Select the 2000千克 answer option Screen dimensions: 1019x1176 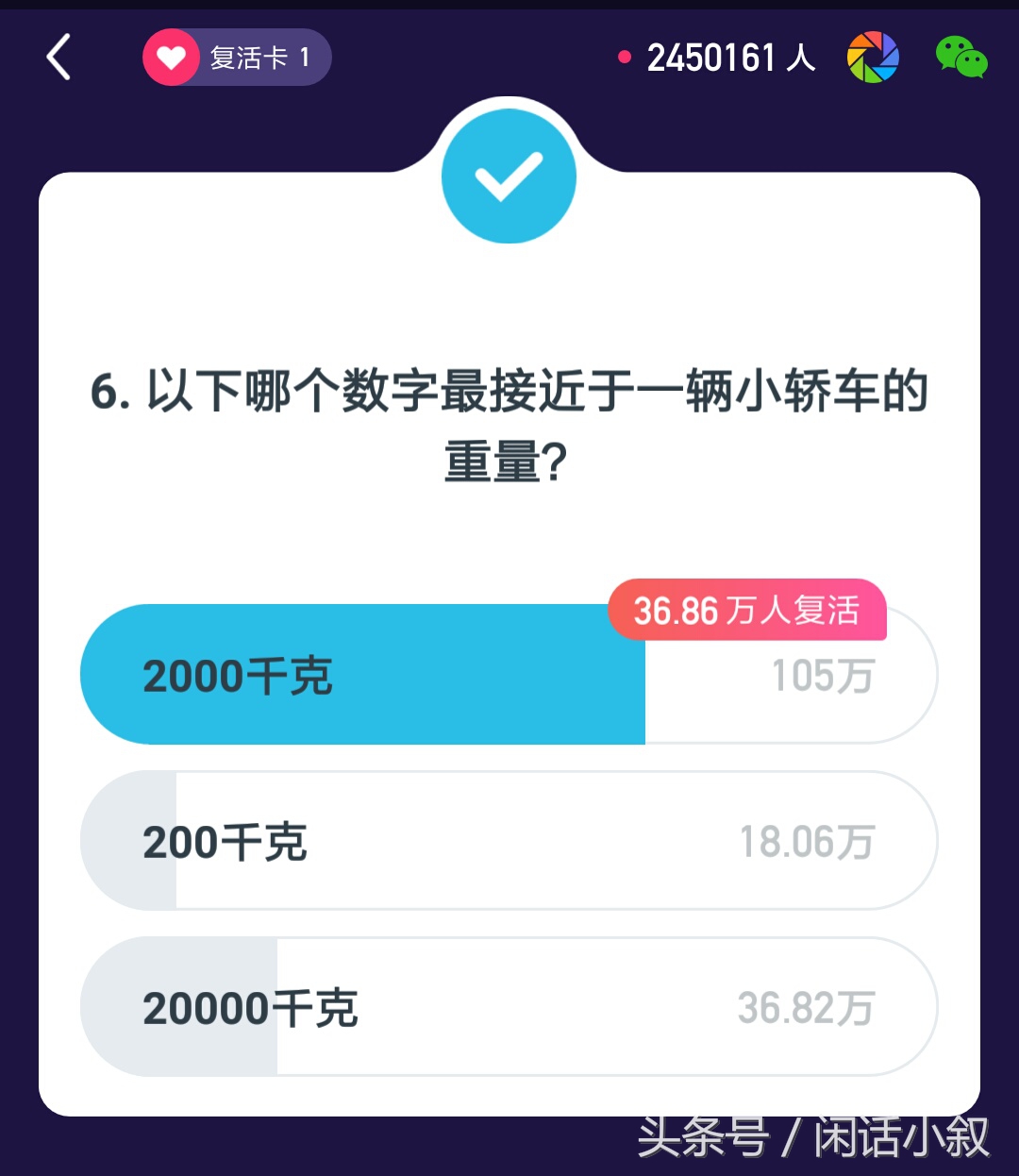click(x=377, y=674)
